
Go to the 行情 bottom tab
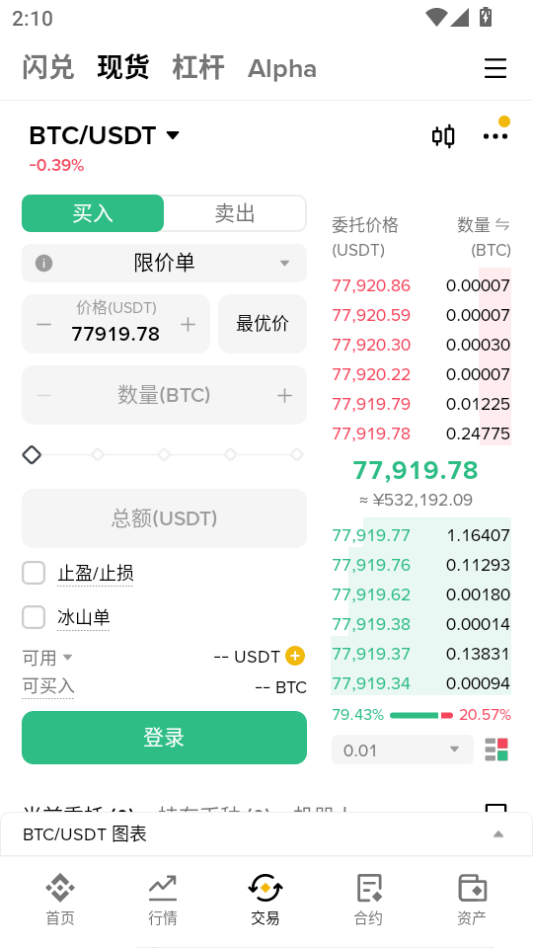[x=163, y=900]
